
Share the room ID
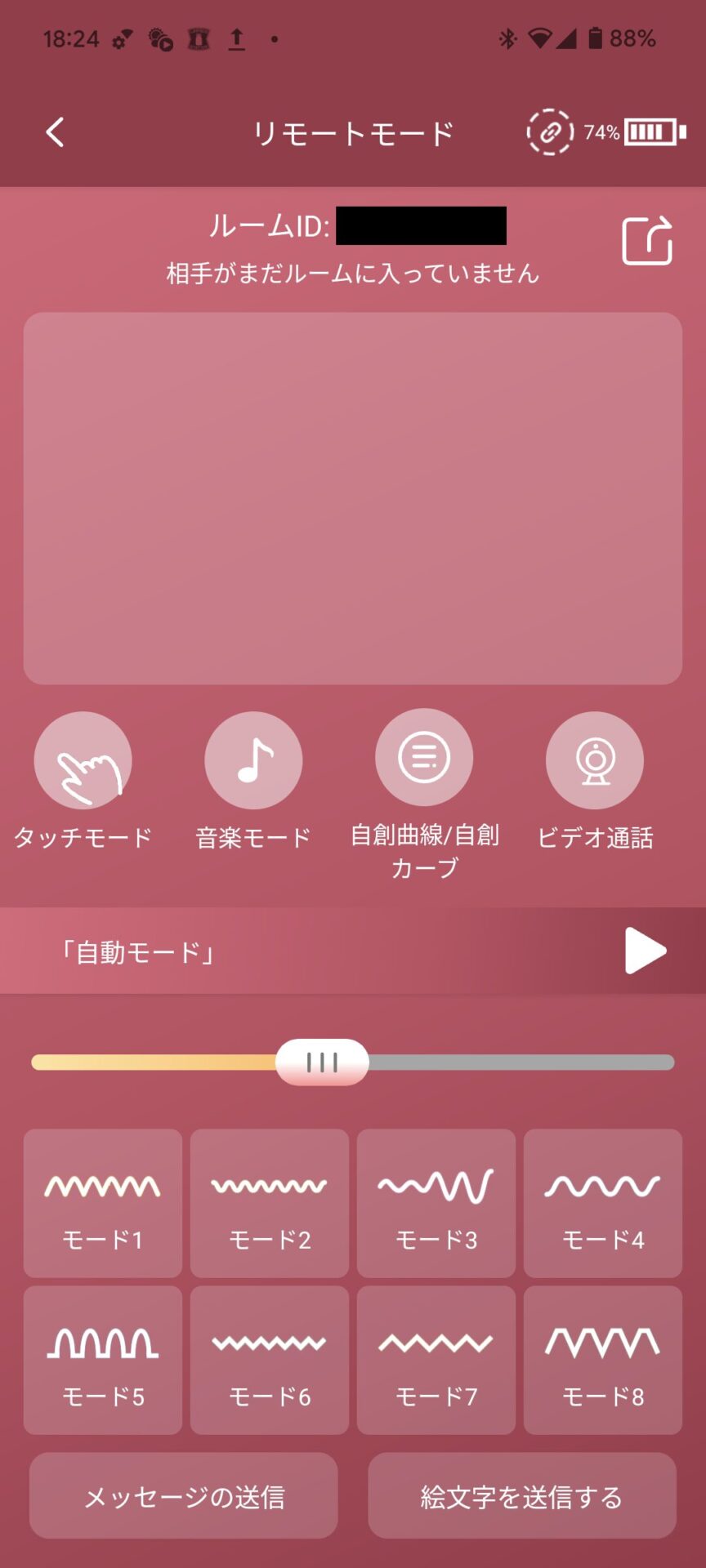647,241
